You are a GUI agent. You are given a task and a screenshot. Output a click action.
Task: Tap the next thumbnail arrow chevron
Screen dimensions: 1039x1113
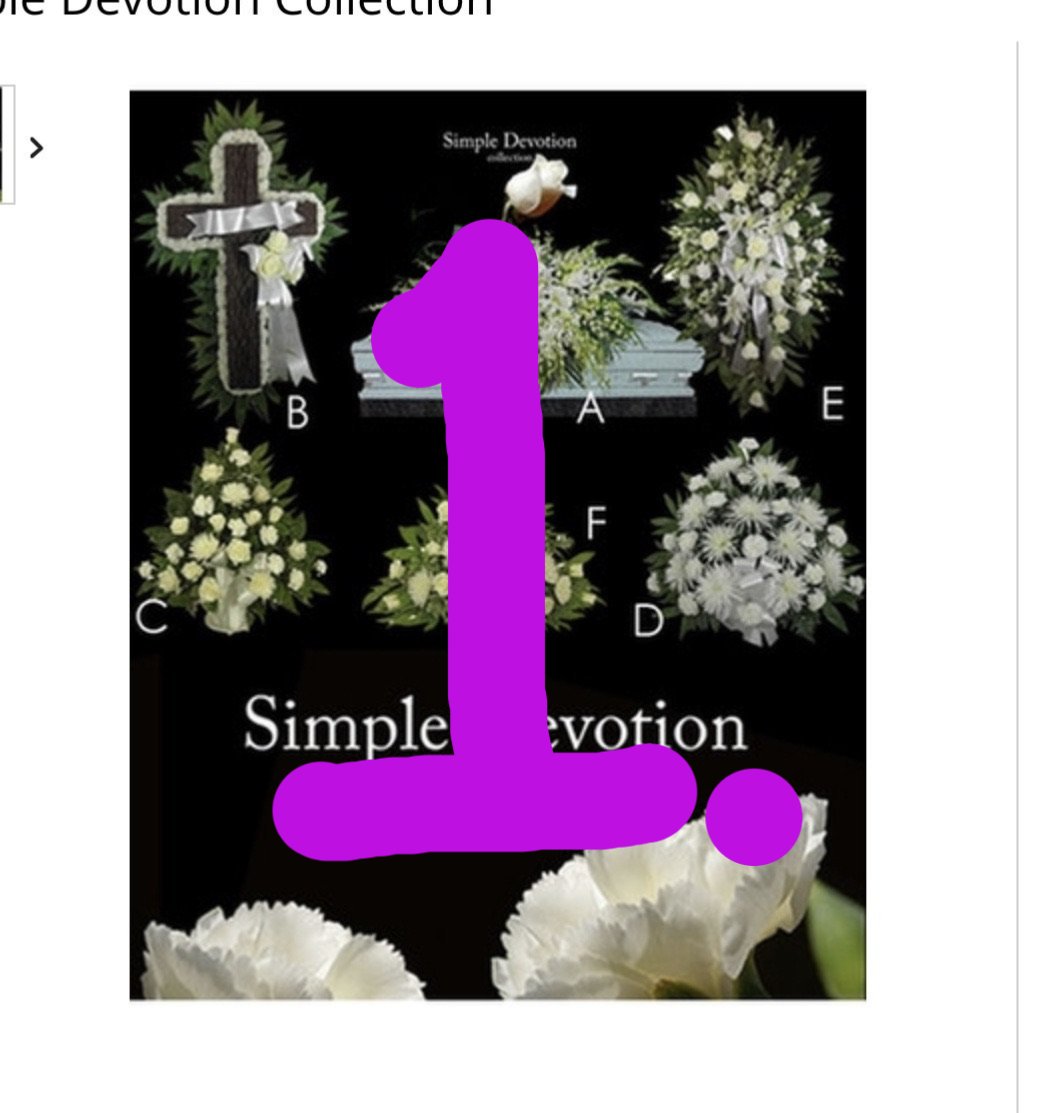(36, 148)
